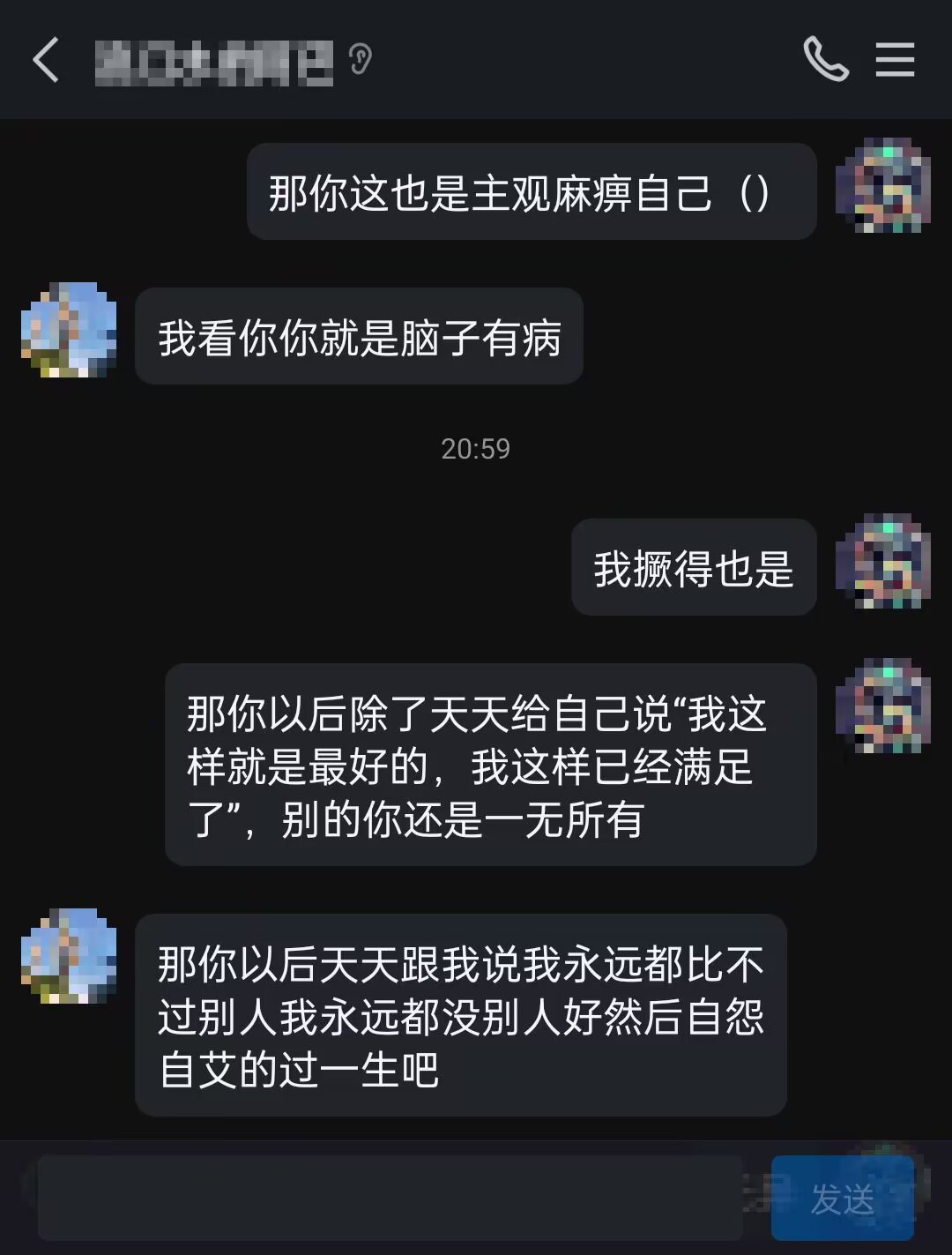This screenshot has height=1255, width=952.
Task: Tap the 发送 send button
Action: pos(842,1199)
